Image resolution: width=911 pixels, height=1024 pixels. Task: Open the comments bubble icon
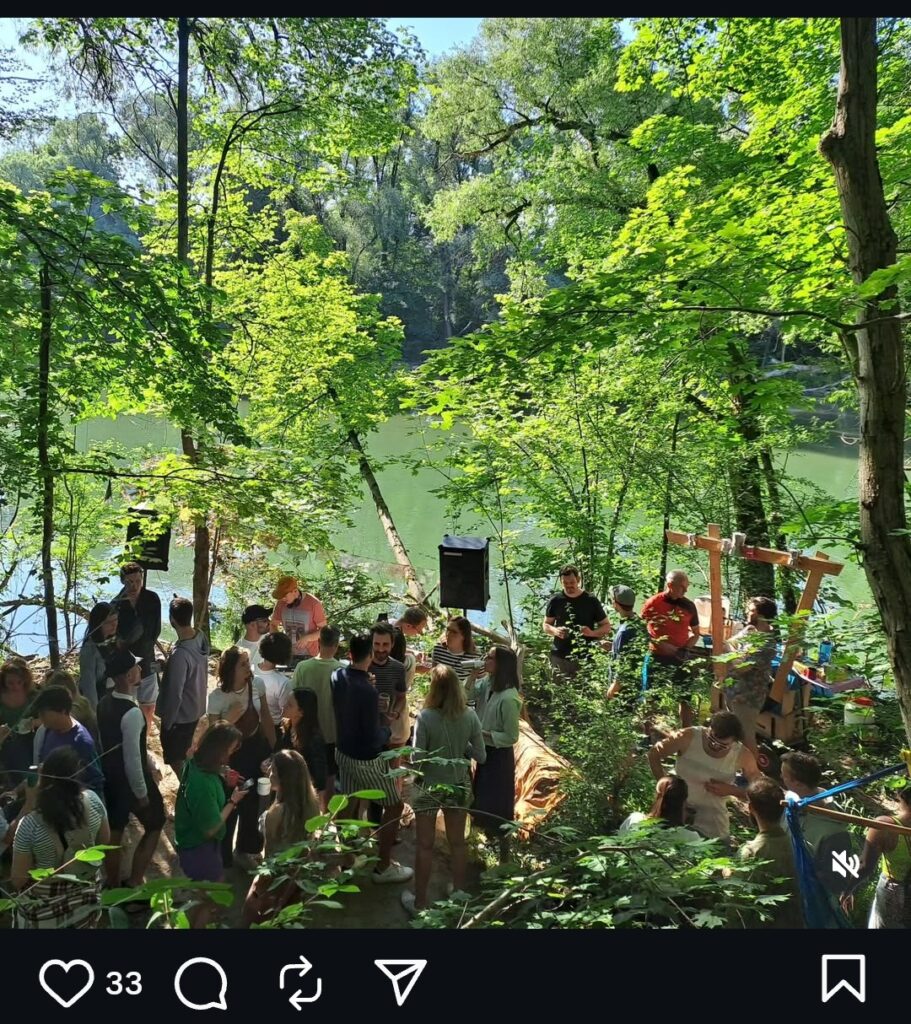[x=201, y=983]
